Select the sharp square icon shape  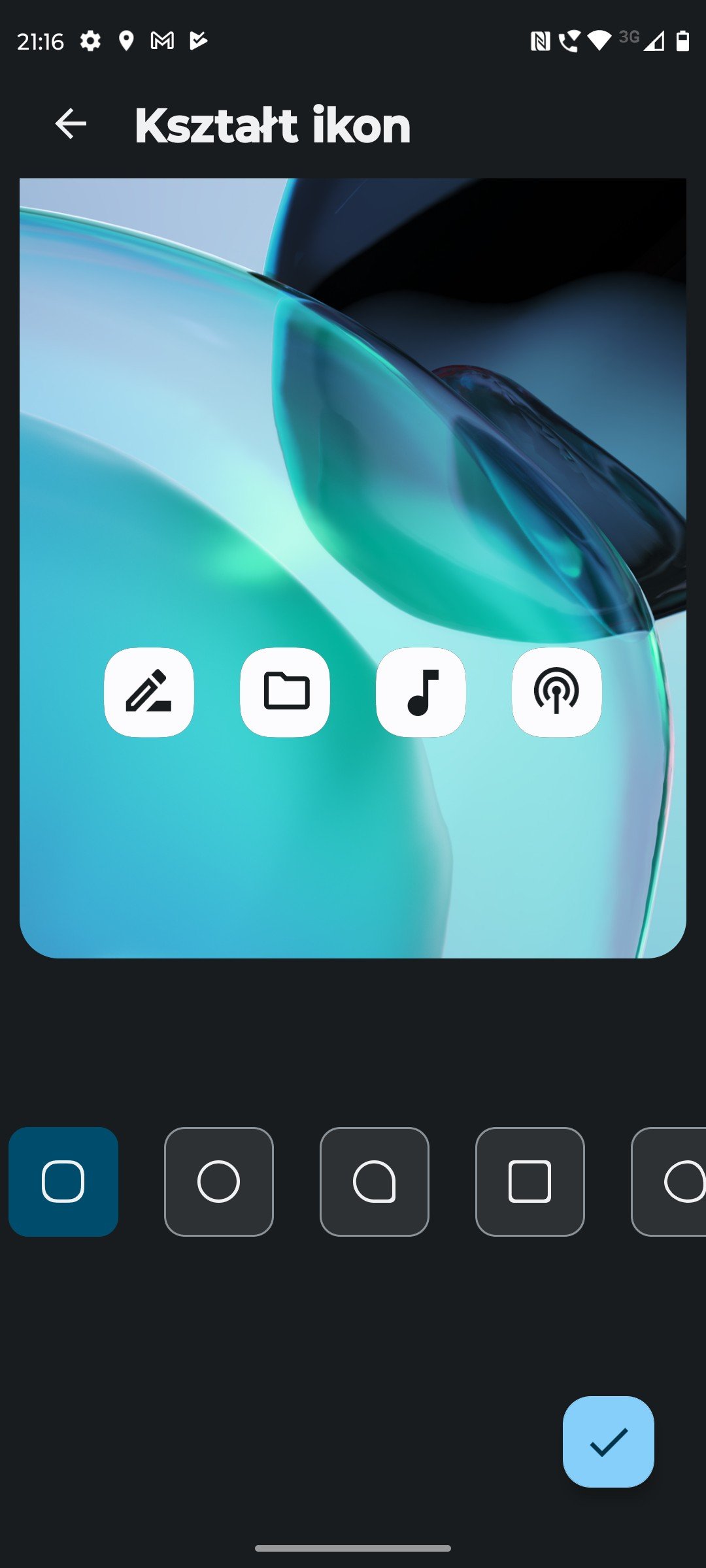click(530, 1181)
